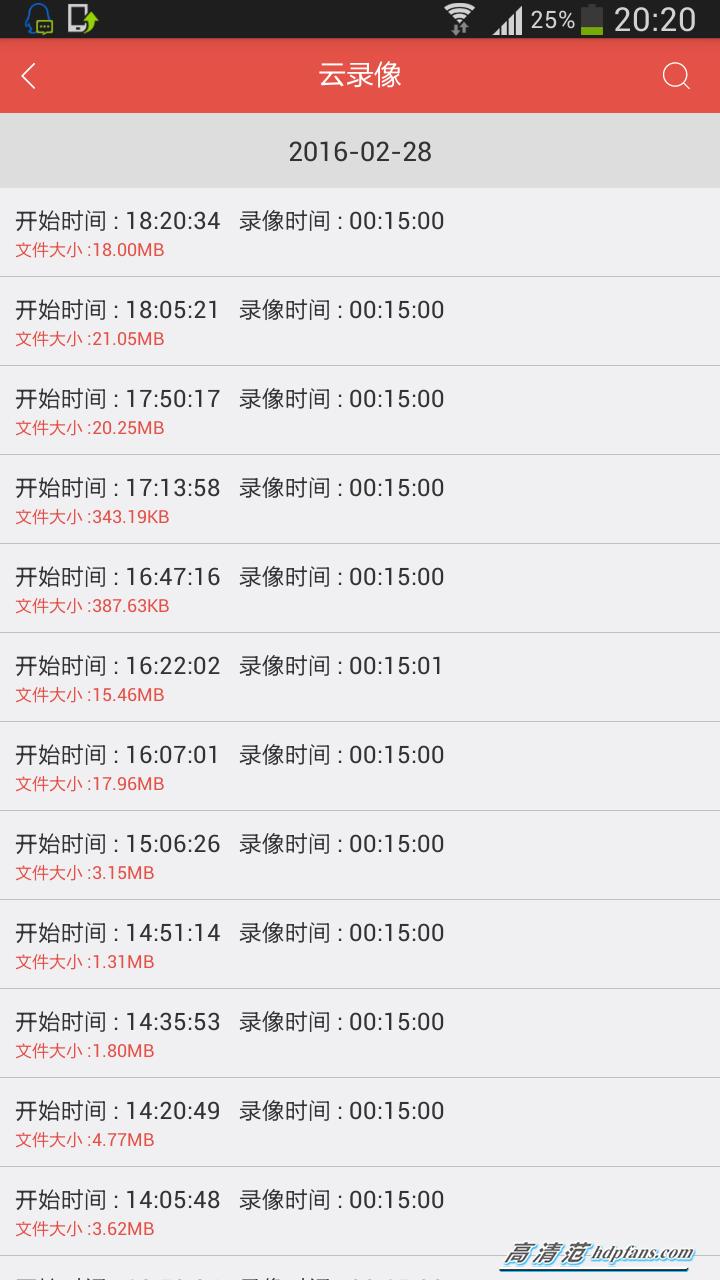Open the search icon in the title bar
Image resolution: width=720 pixels, height=1280 pixels.
pos(676,75)
